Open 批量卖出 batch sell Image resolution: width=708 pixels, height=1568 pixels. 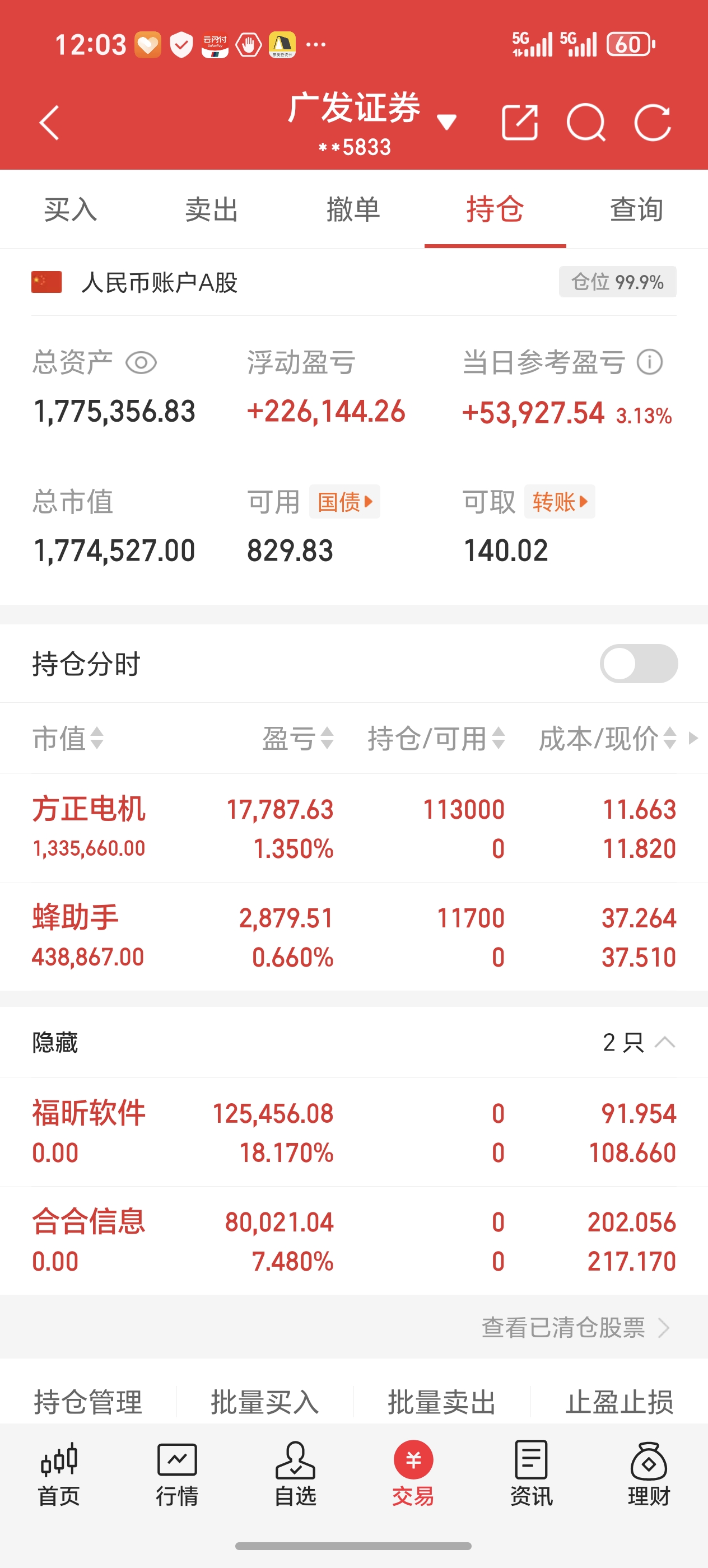pyautogui.click(x=441, y=1402)
